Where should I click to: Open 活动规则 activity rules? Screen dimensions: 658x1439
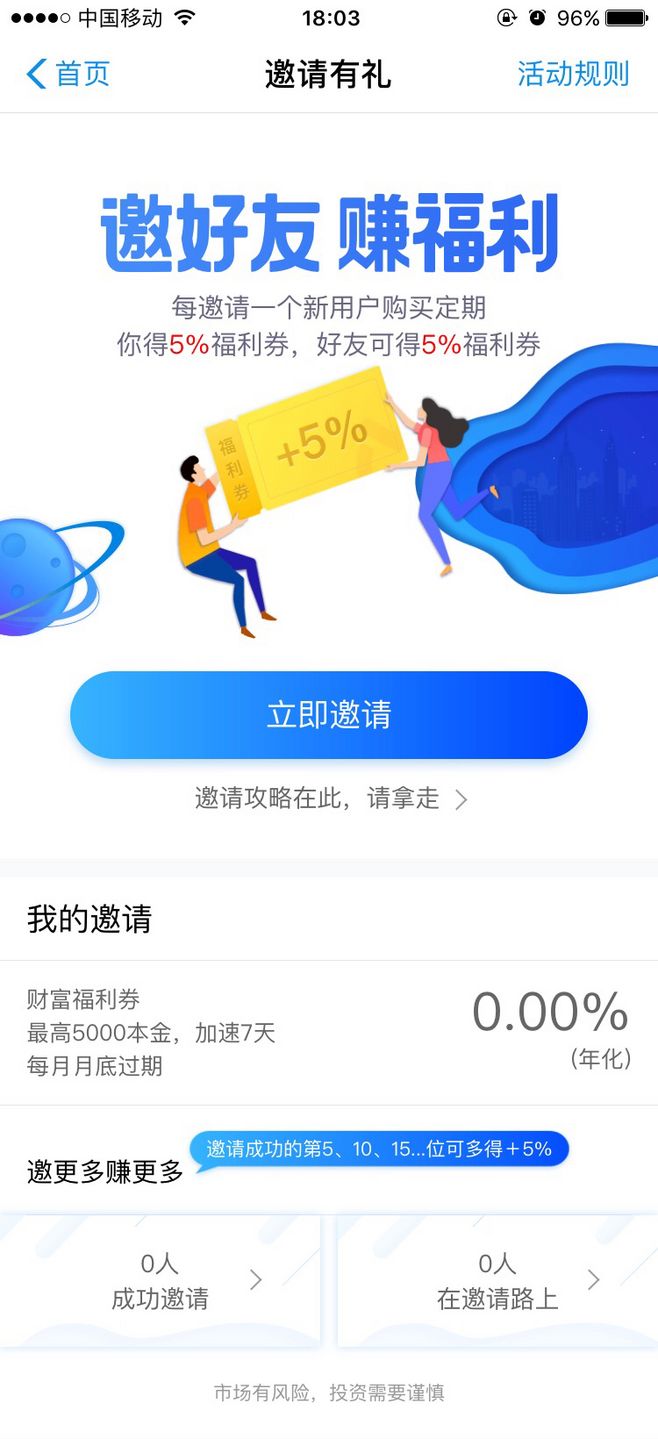[x=573, y=74]
